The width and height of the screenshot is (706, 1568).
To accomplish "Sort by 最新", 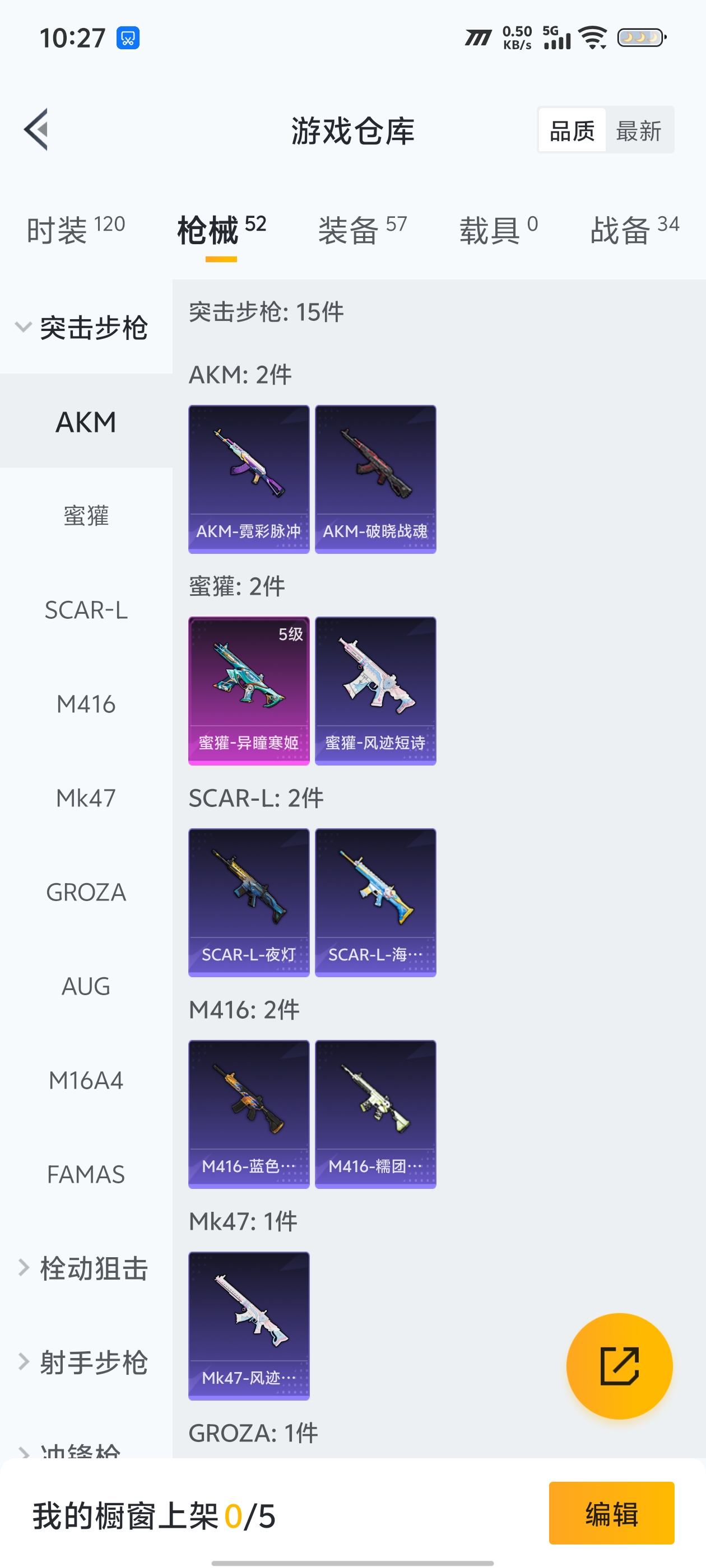I will click(x=638, y=131).
